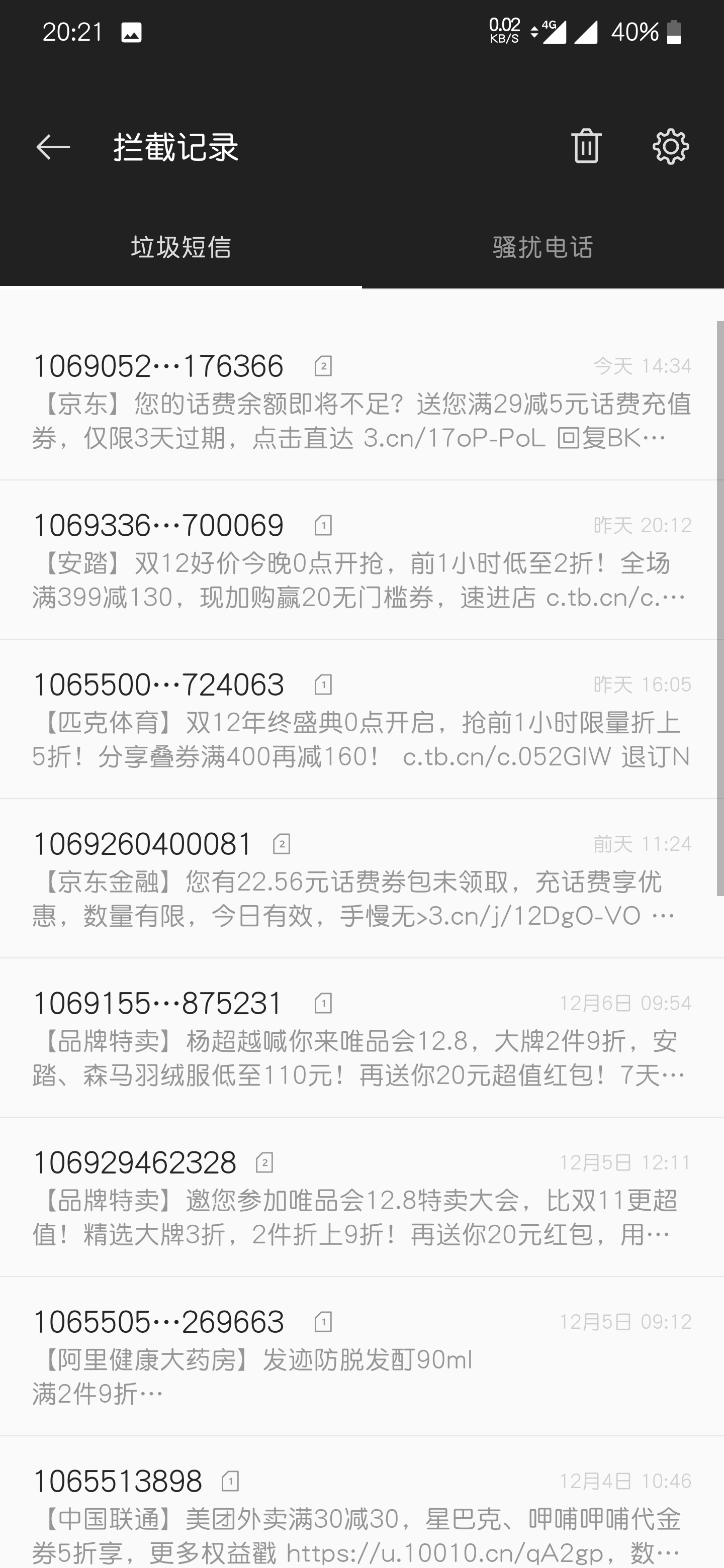
Task: Open the 匹克体育 blocked message
Action: pos(361,720)
